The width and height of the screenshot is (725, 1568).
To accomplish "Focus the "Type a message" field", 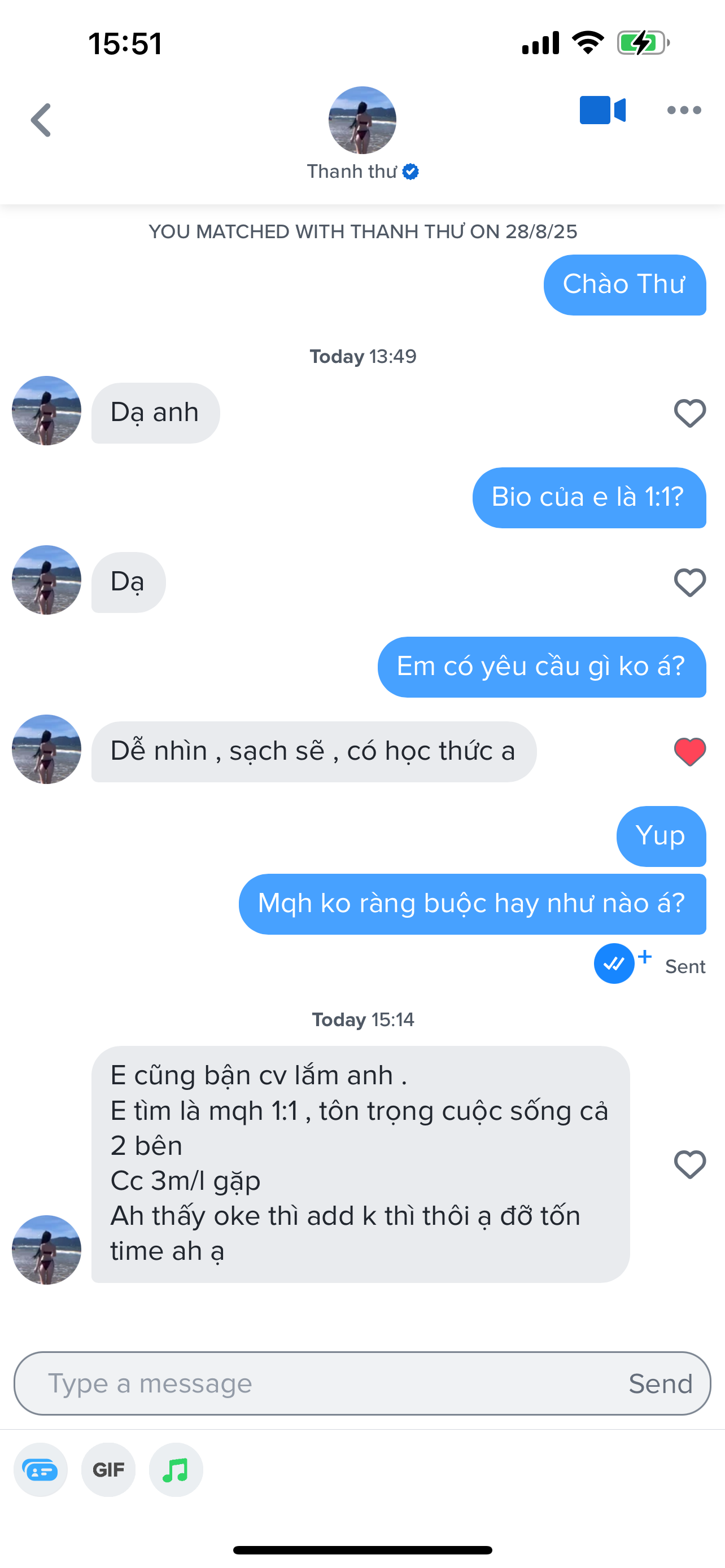I will click(x=329, y=1383).
